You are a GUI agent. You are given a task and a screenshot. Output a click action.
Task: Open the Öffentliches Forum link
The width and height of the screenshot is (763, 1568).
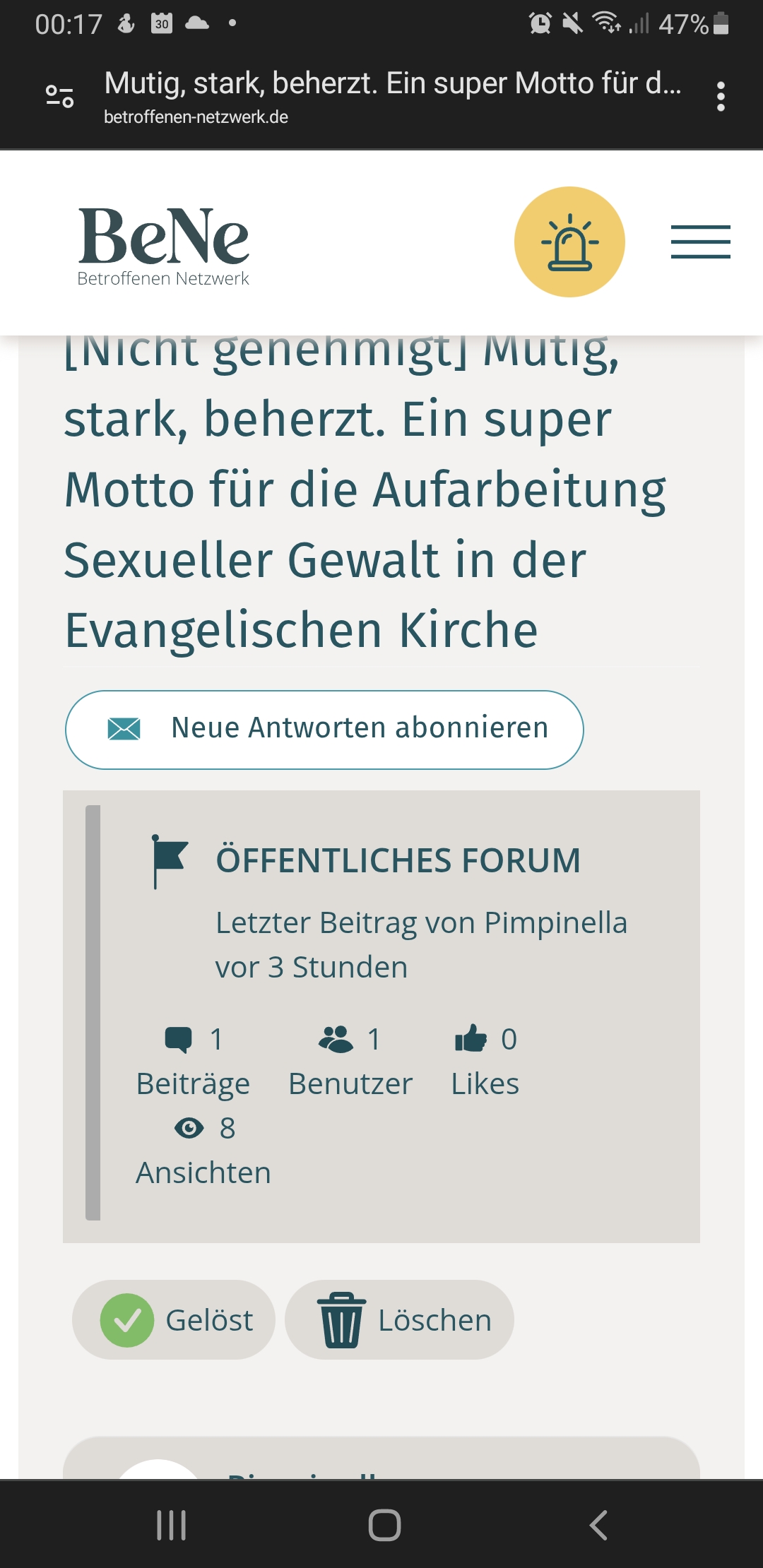click(398, 861)
